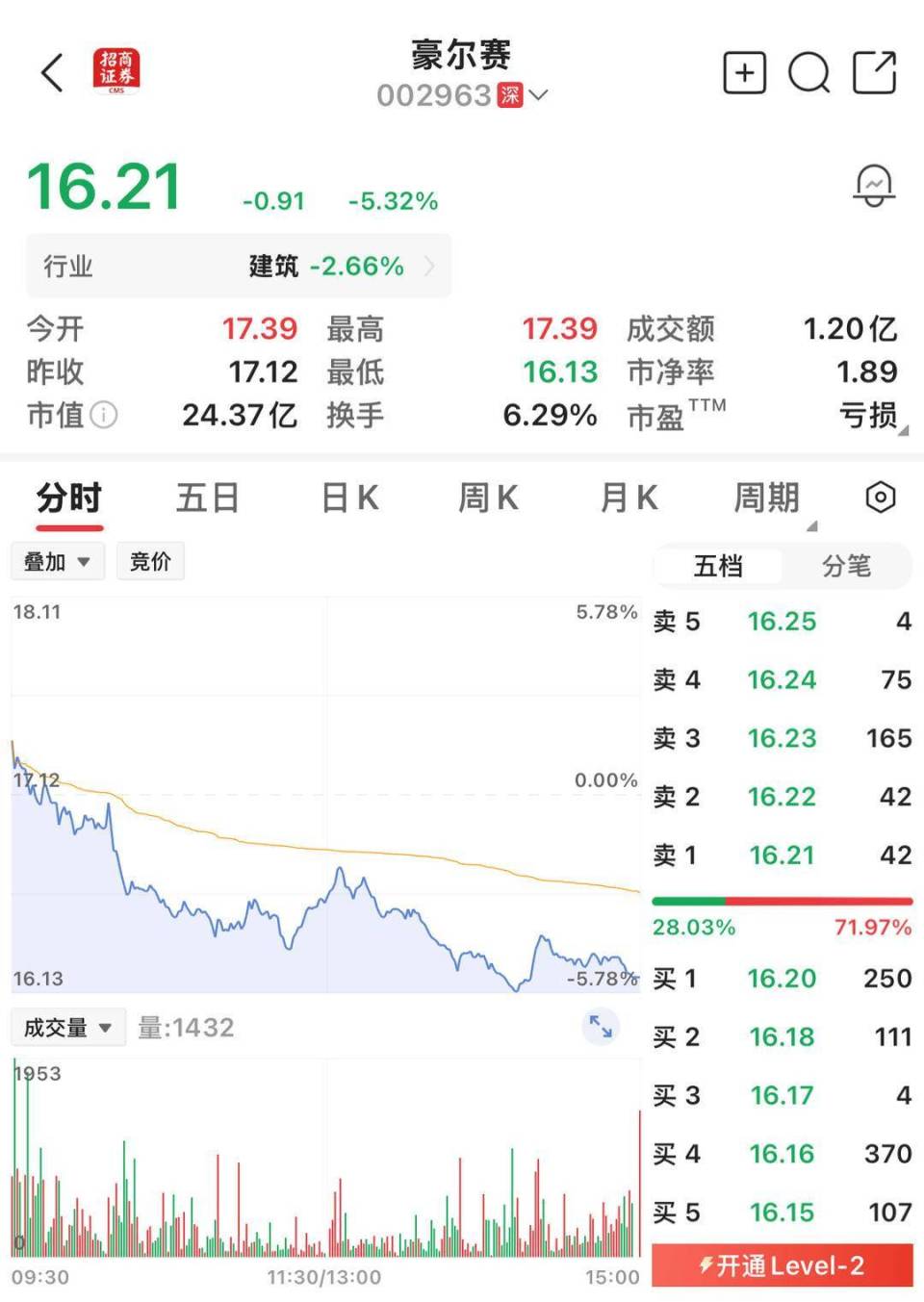Select the 五日 five-day chart tab
Screen dimensions: 924x1302
(x=207, y=498)
